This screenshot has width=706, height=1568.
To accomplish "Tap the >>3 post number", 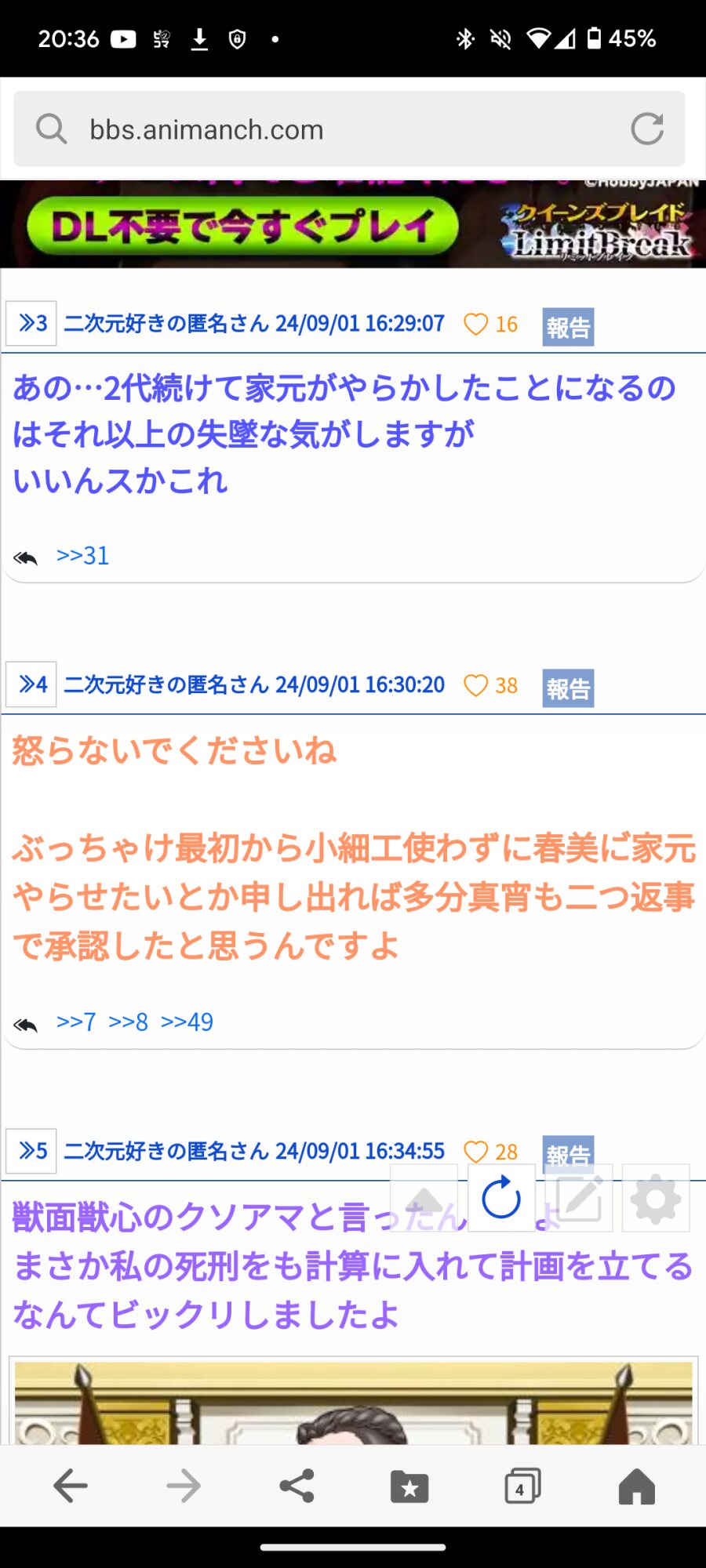I will (31, 323).
